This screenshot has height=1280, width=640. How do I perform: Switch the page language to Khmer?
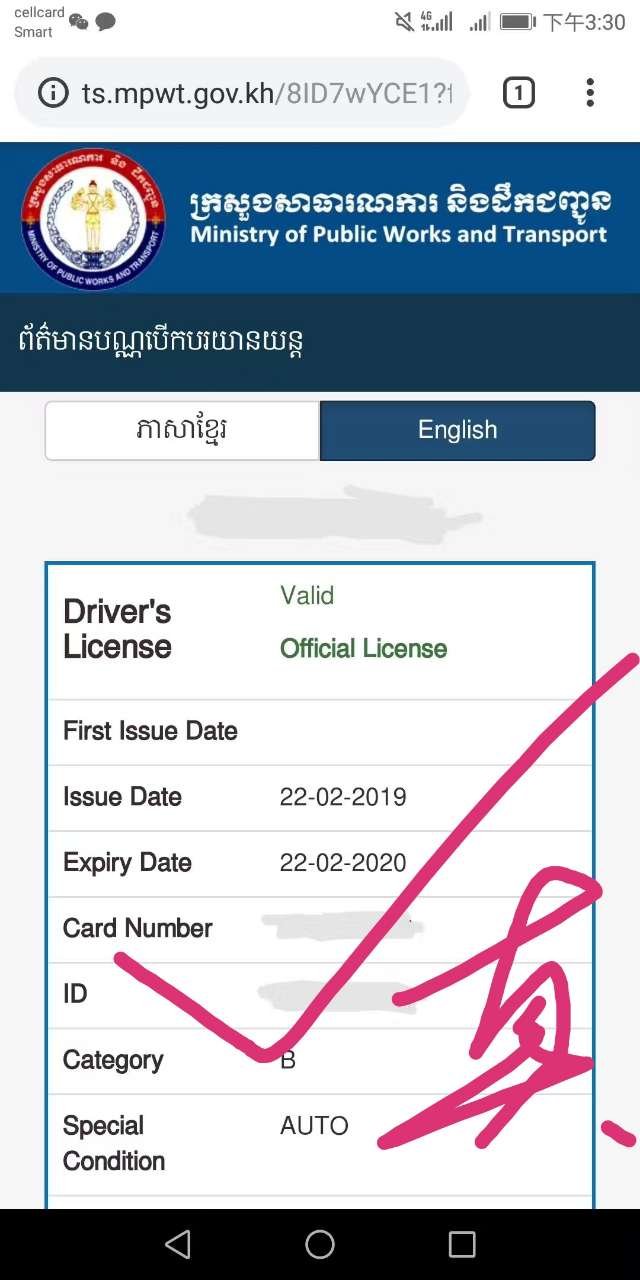(x=182, y=430)
